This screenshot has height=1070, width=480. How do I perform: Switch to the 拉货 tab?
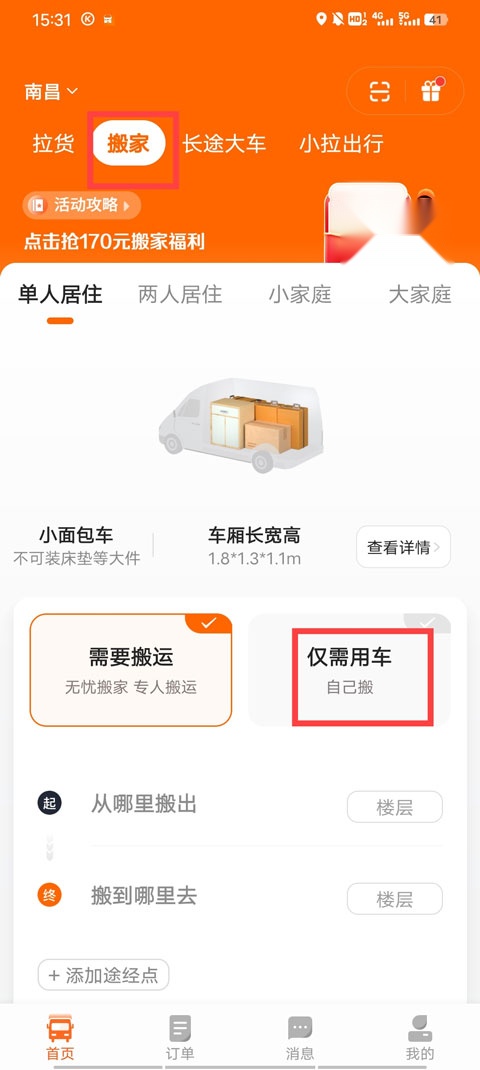click(x=53, y=144)
